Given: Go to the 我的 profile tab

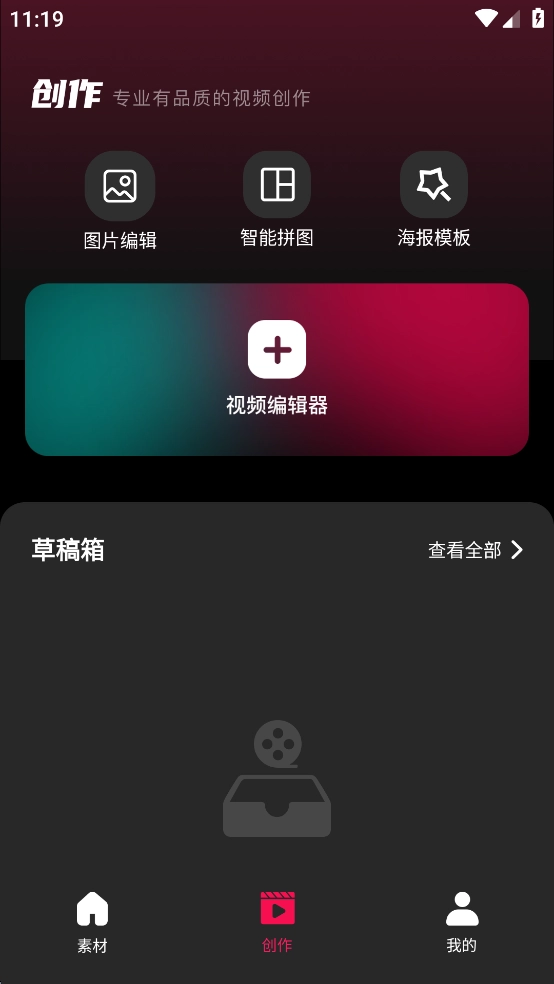Looking at the screenshot, I should tap(462, 922).
